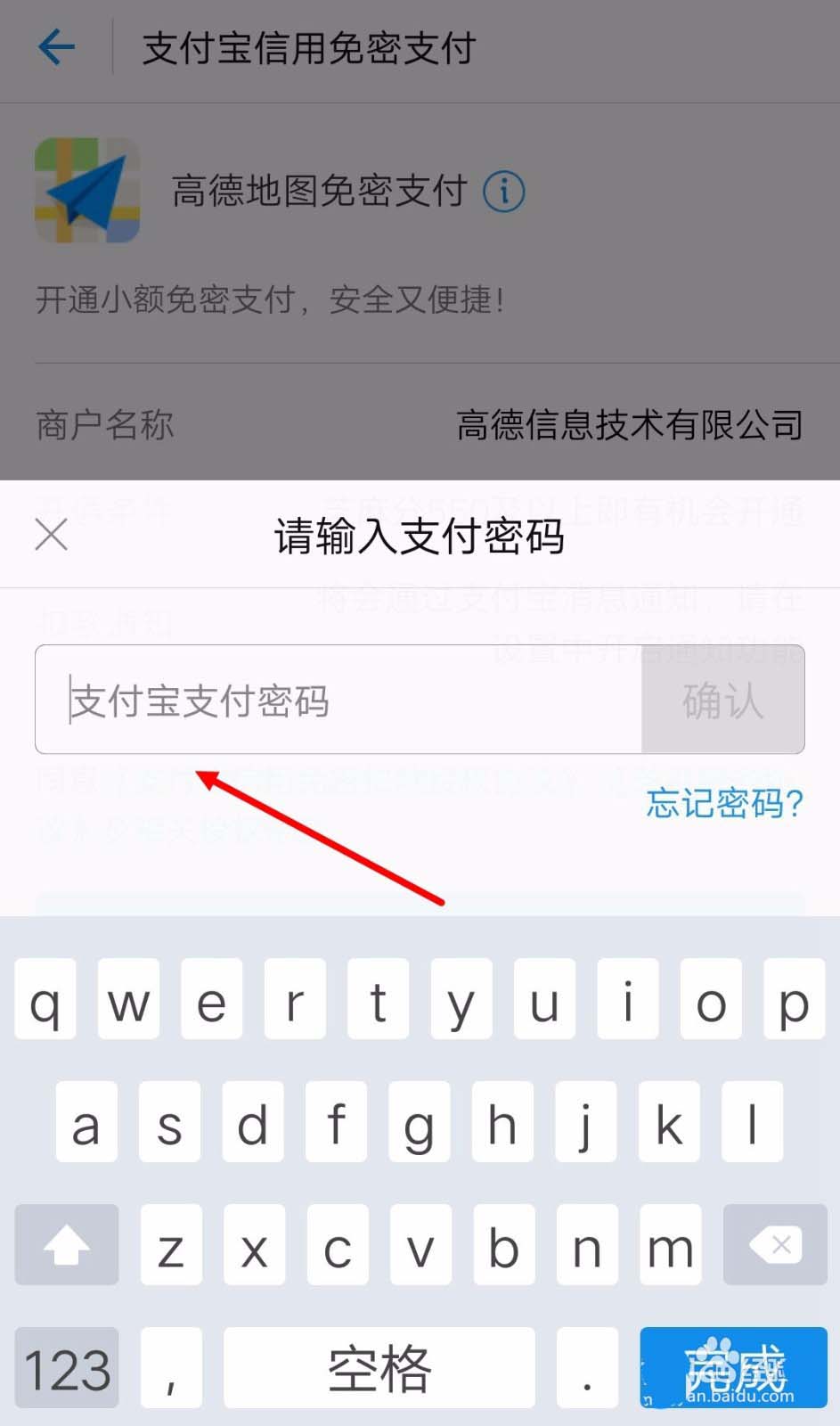
Task: Tap the 确认 button
Action: [x=722, y=701]
